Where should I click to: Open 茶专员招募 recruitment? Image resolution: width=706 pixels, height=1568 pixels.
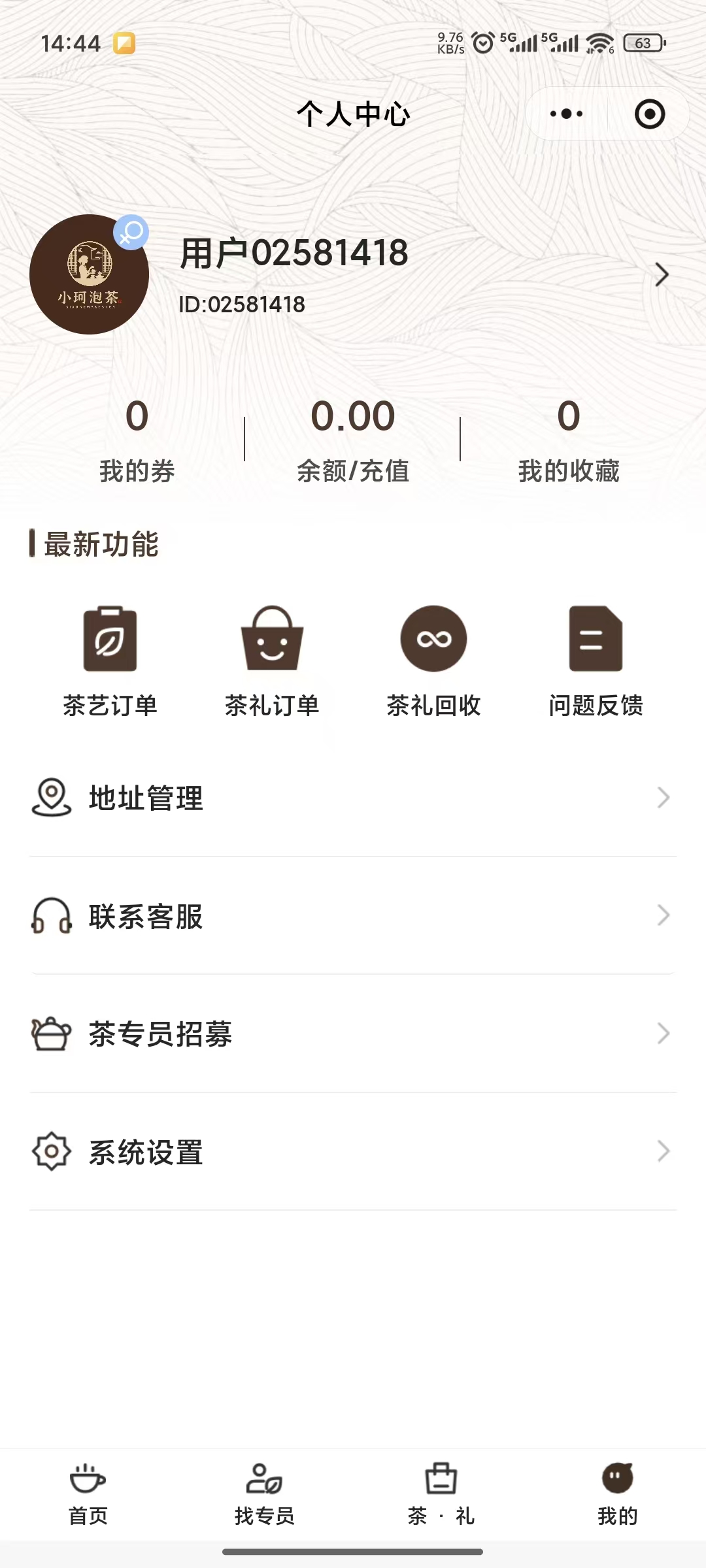coord(353,1034)
